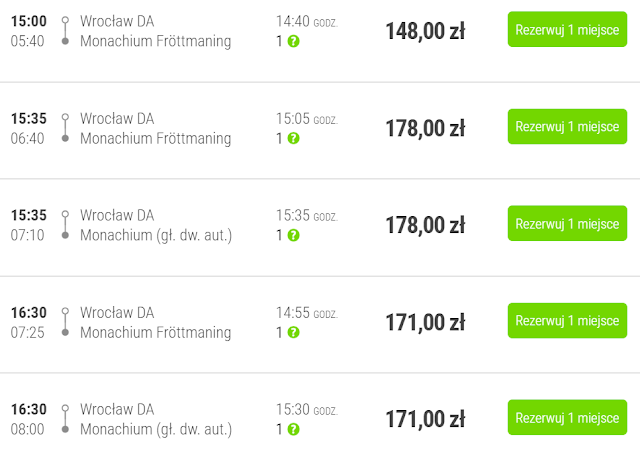Viewport: 640px width, 461px height.
Task: Show transfer info for the 15:35 godz. trip
Action: coord(293,236)
